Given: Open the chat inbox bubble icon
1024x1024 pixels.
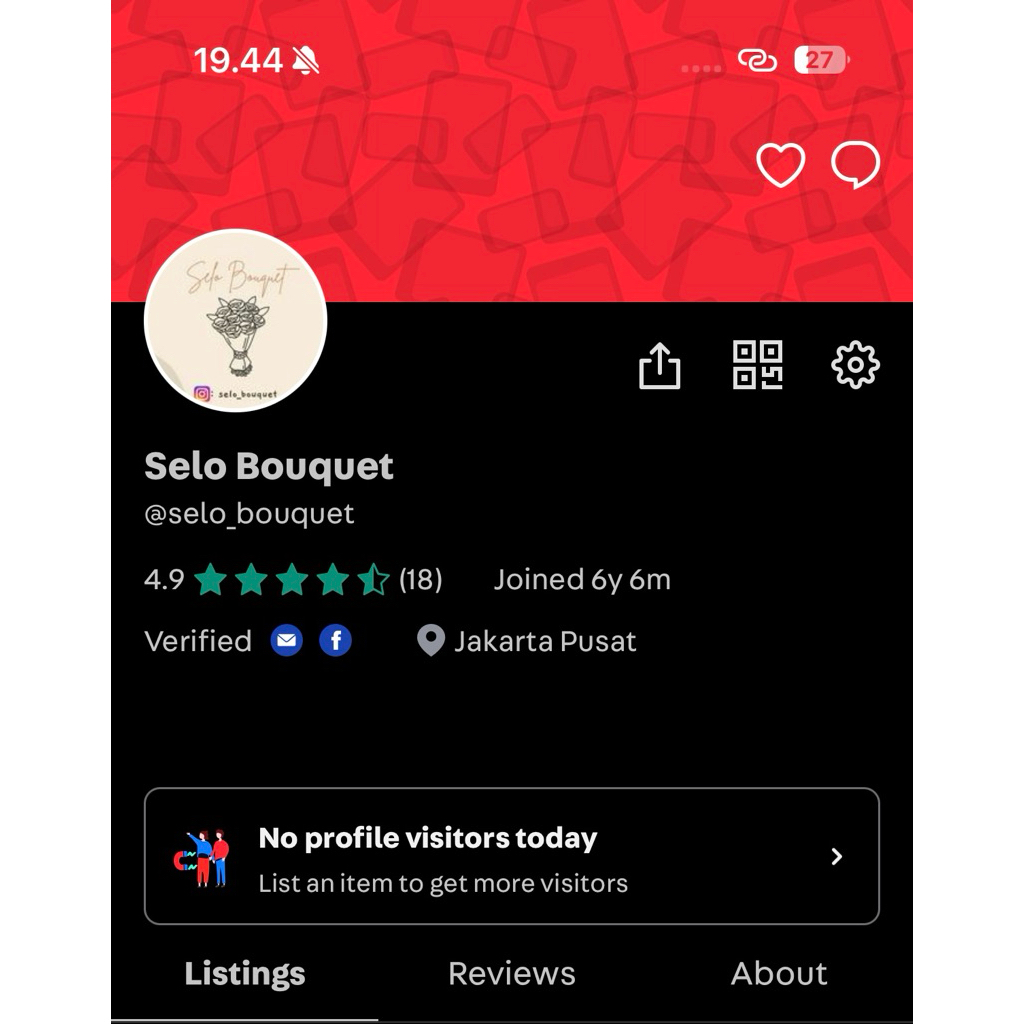Looking at the screenshot, I should (856, 166).
